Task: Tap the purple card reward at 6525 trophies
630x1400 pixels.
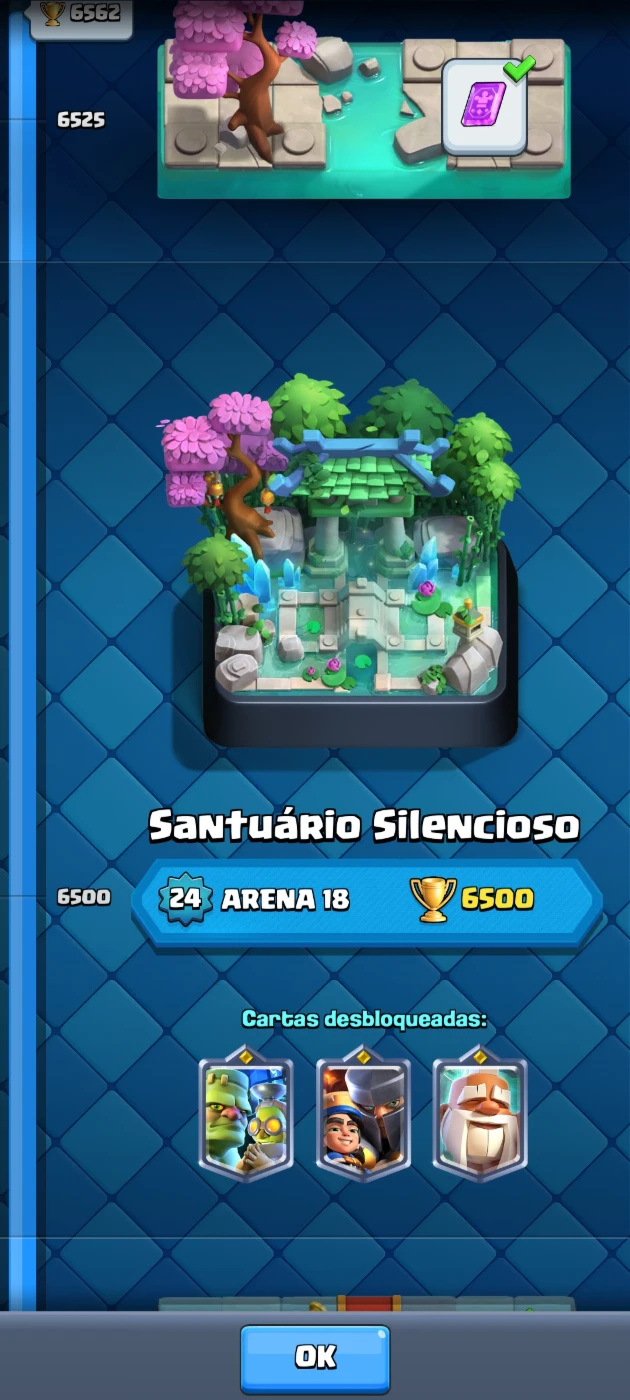Action: [485, 106]
